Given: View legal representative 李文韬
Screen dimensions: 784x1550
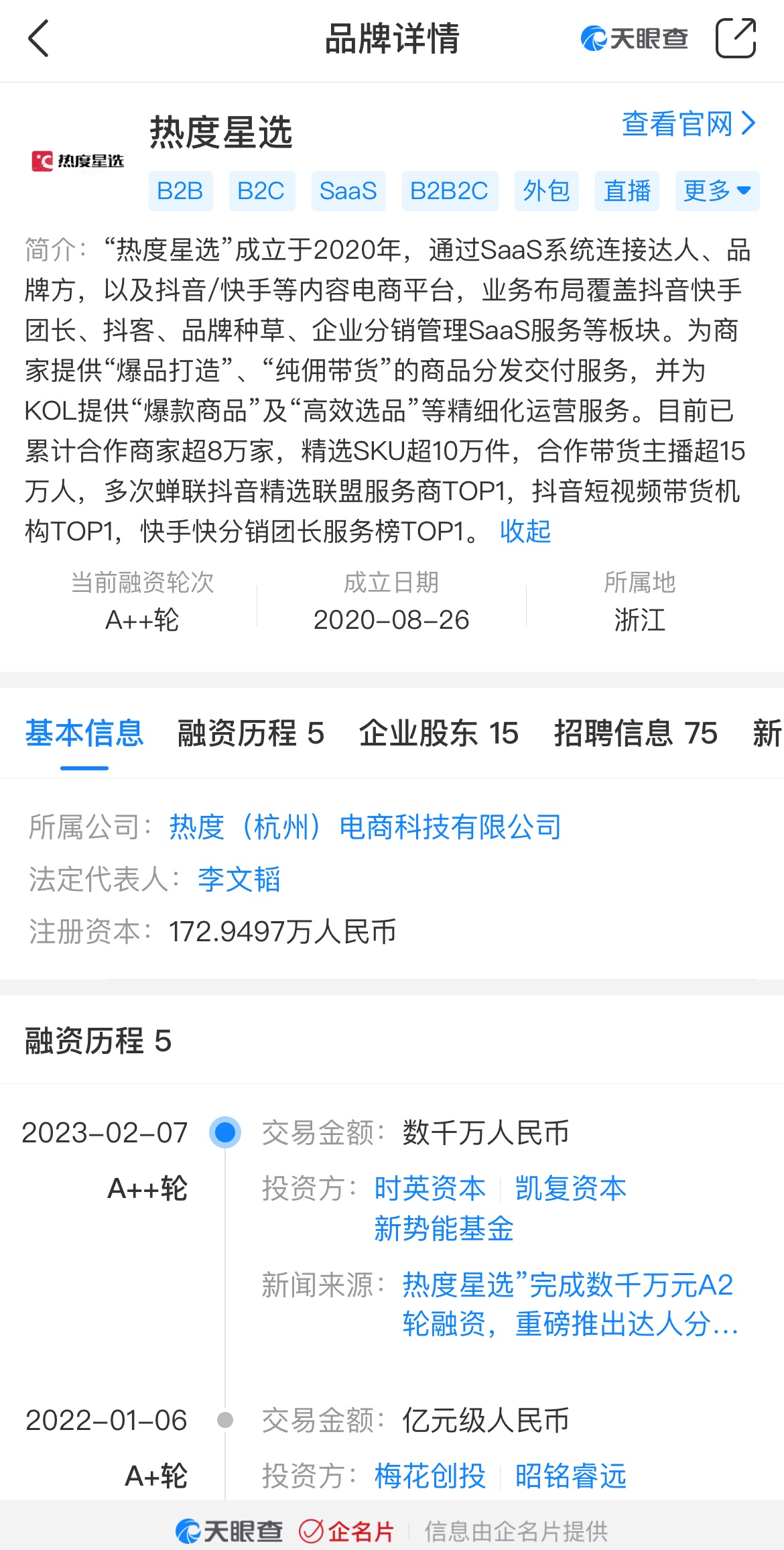Looking at the screenshot, I should coord(239,879).
